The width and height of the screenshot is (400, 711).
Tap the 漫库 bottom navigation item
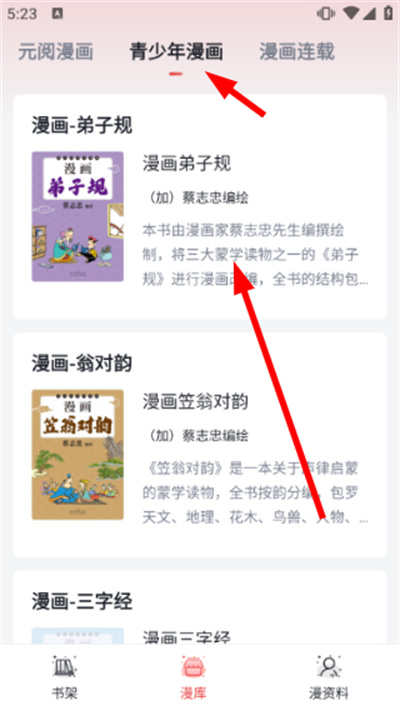click(194, 677)
